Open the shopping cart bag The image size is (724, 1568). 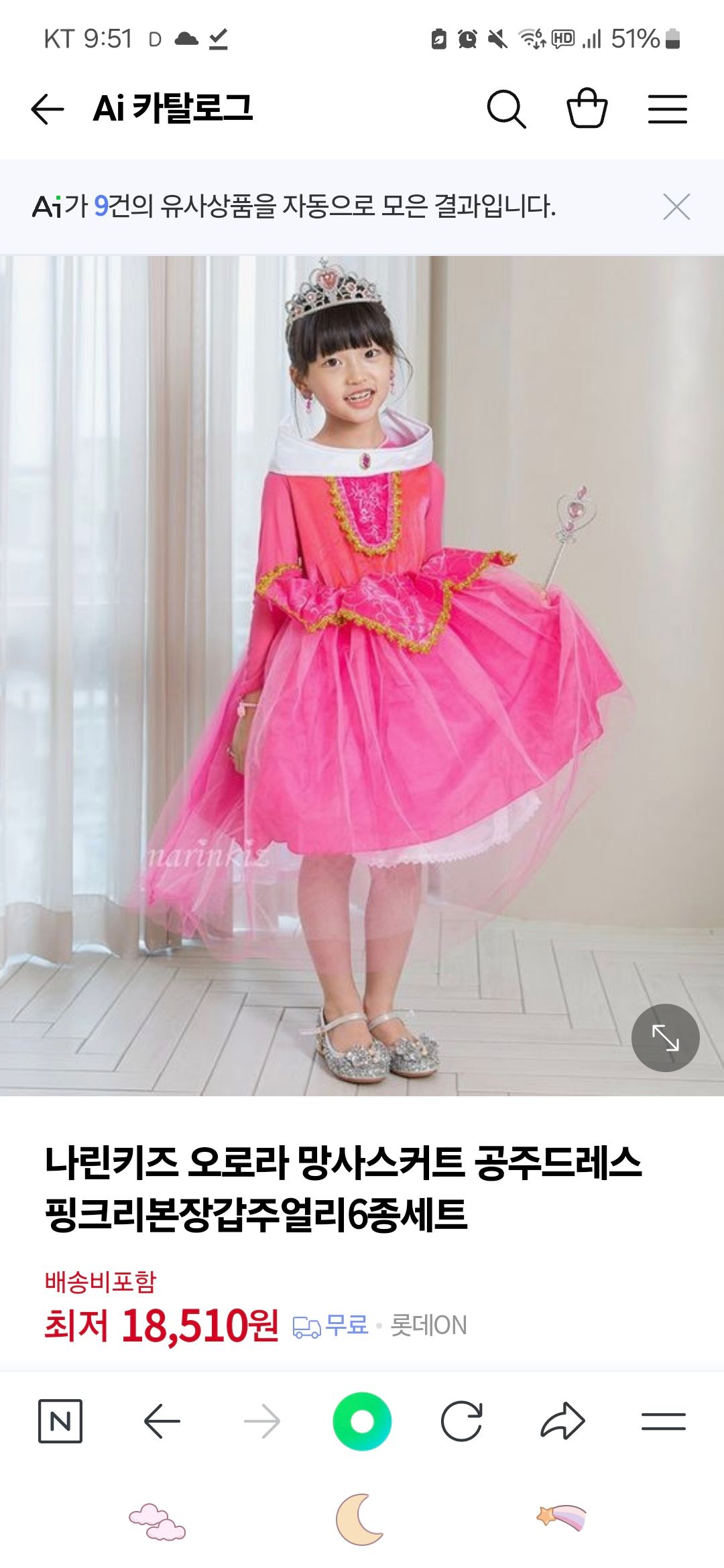point(587,109)
